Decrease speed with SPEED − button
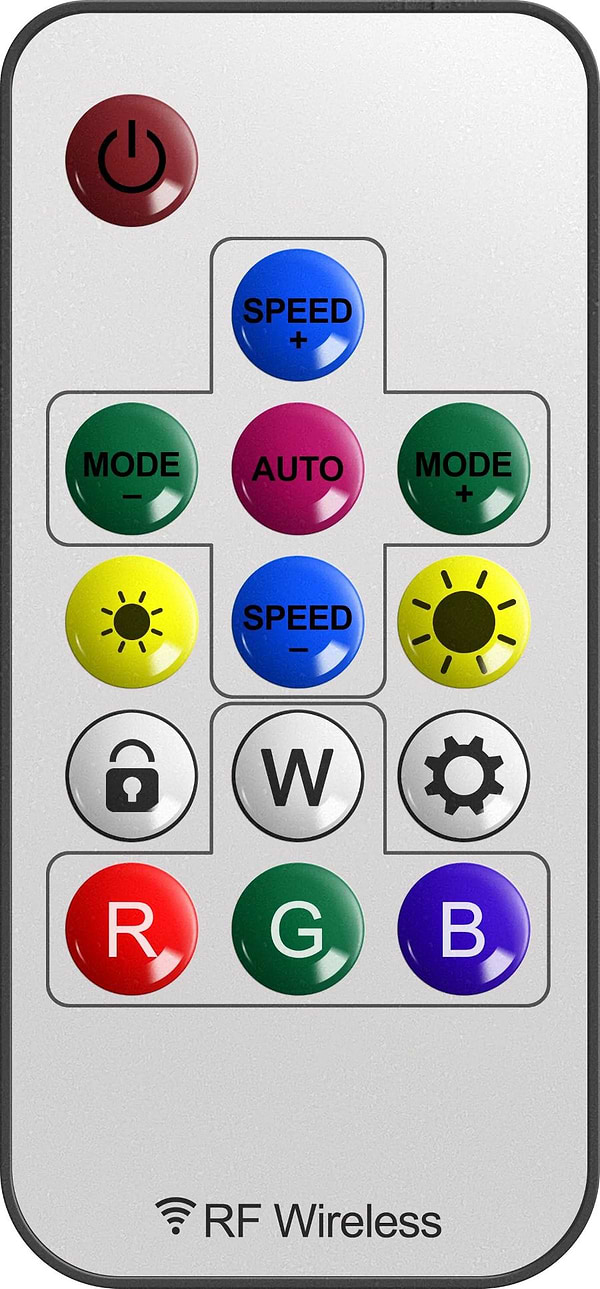Image resolution: width=600 pixels, height=1289 pixels. [298, 622]
